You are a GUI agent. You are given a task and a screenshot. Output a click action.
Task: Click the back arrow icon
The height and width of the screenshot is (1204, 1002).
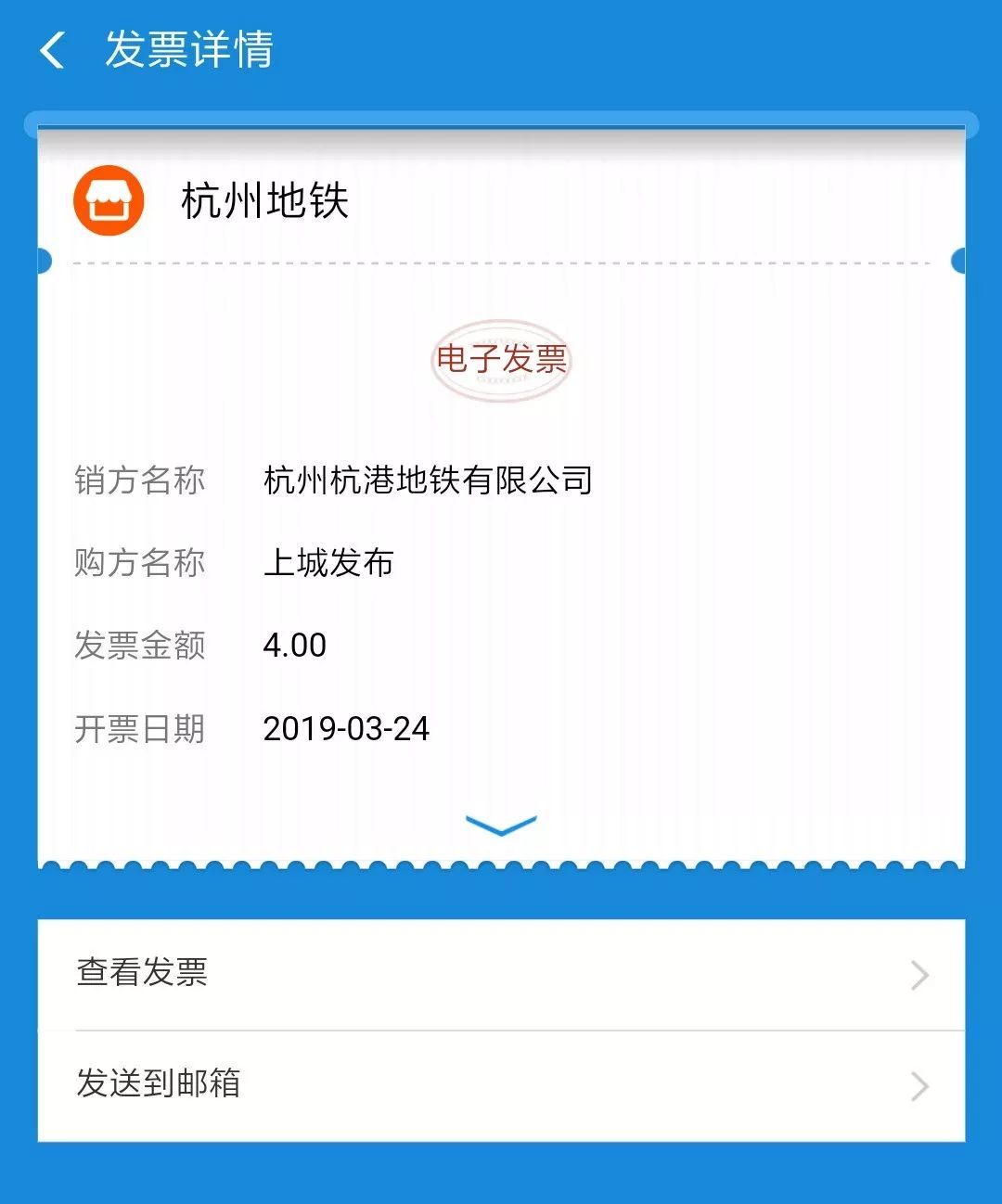(53, 53)
